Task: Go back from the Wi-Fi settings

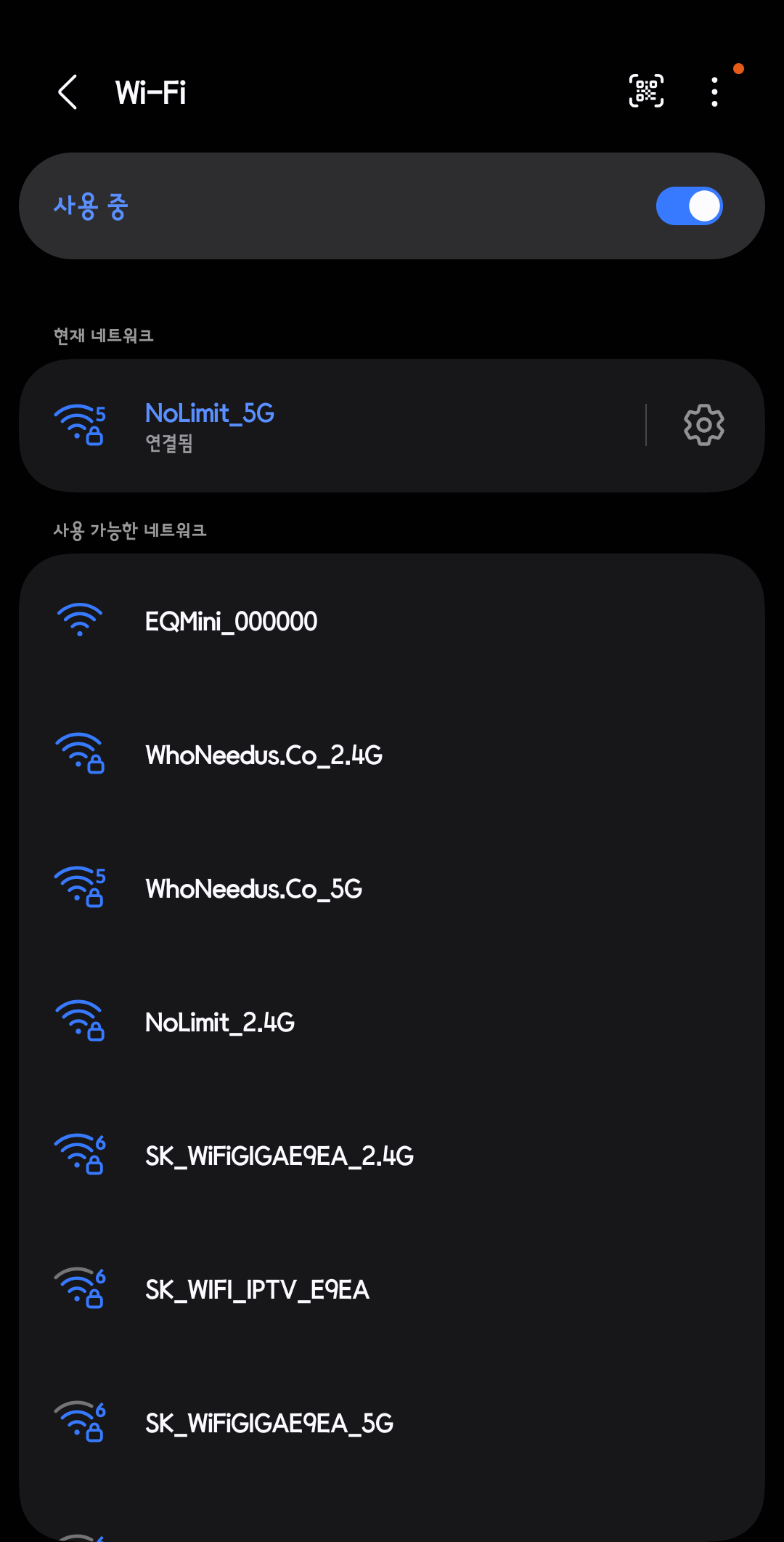Action: (x=68, y=92)
